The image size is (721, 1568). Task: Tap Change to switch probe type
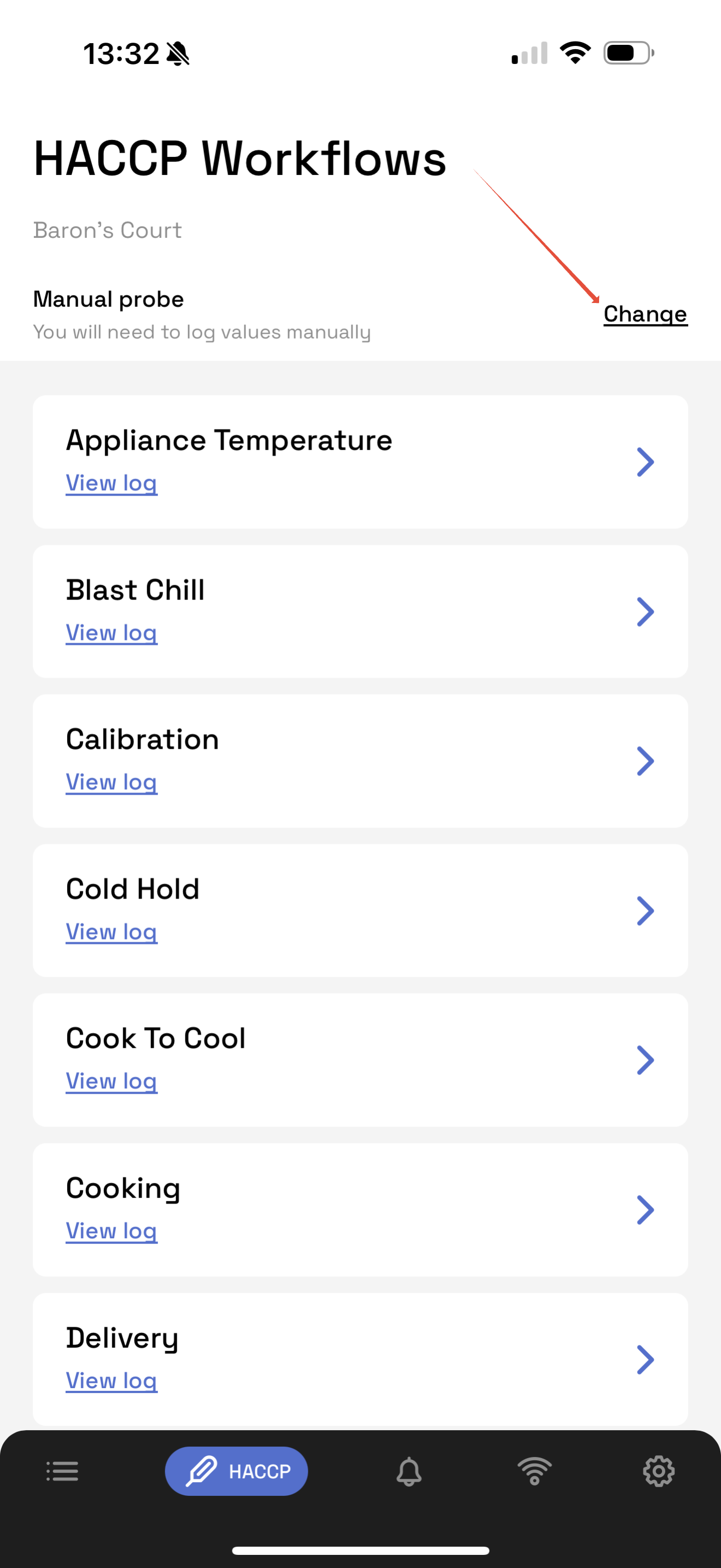tap(645, 313)
